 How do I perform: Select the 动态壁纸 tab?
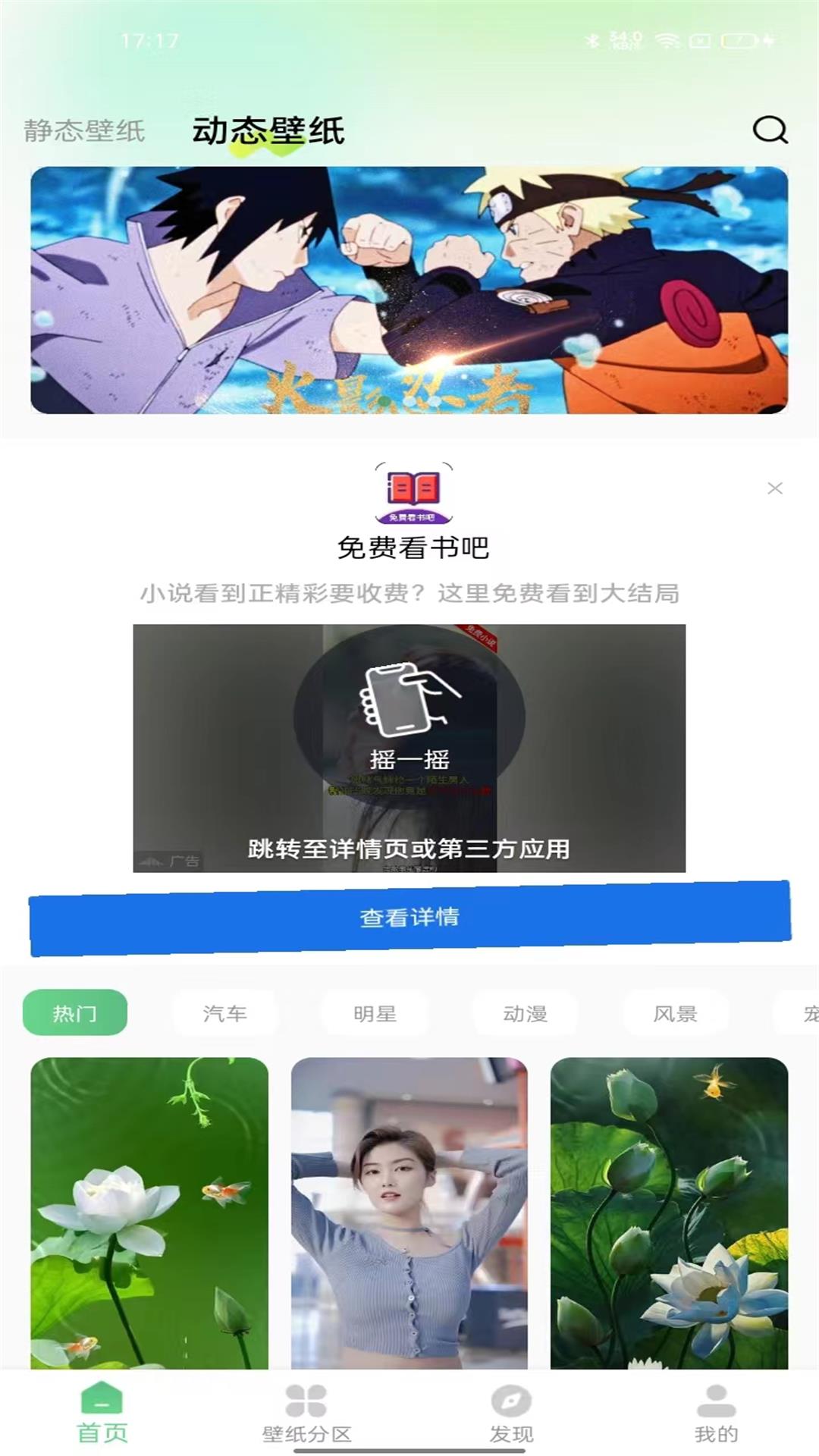[x=269, y=129]
